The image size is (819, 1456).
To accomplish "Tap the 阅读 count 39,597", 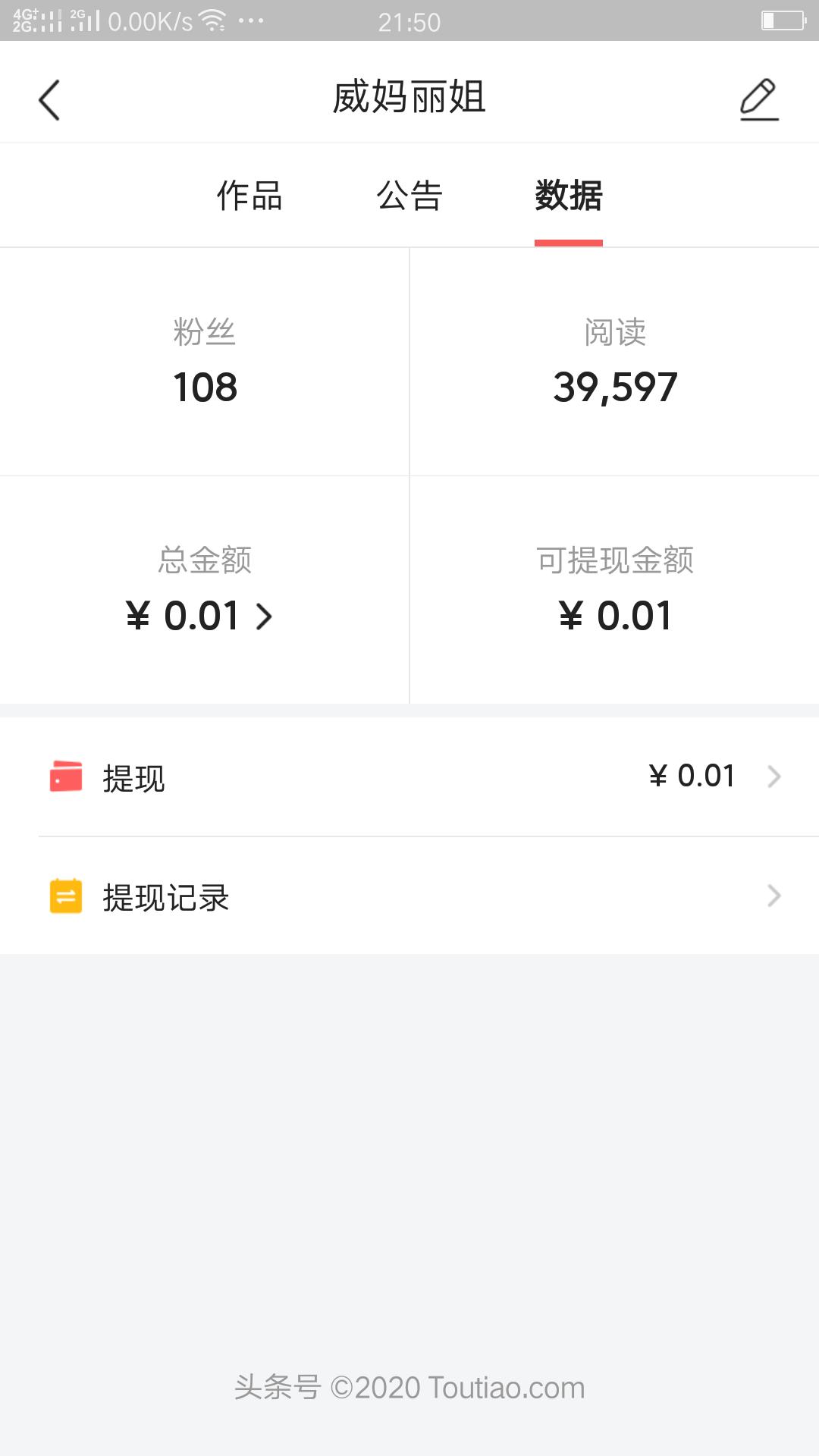I will [x=614, y=388].
